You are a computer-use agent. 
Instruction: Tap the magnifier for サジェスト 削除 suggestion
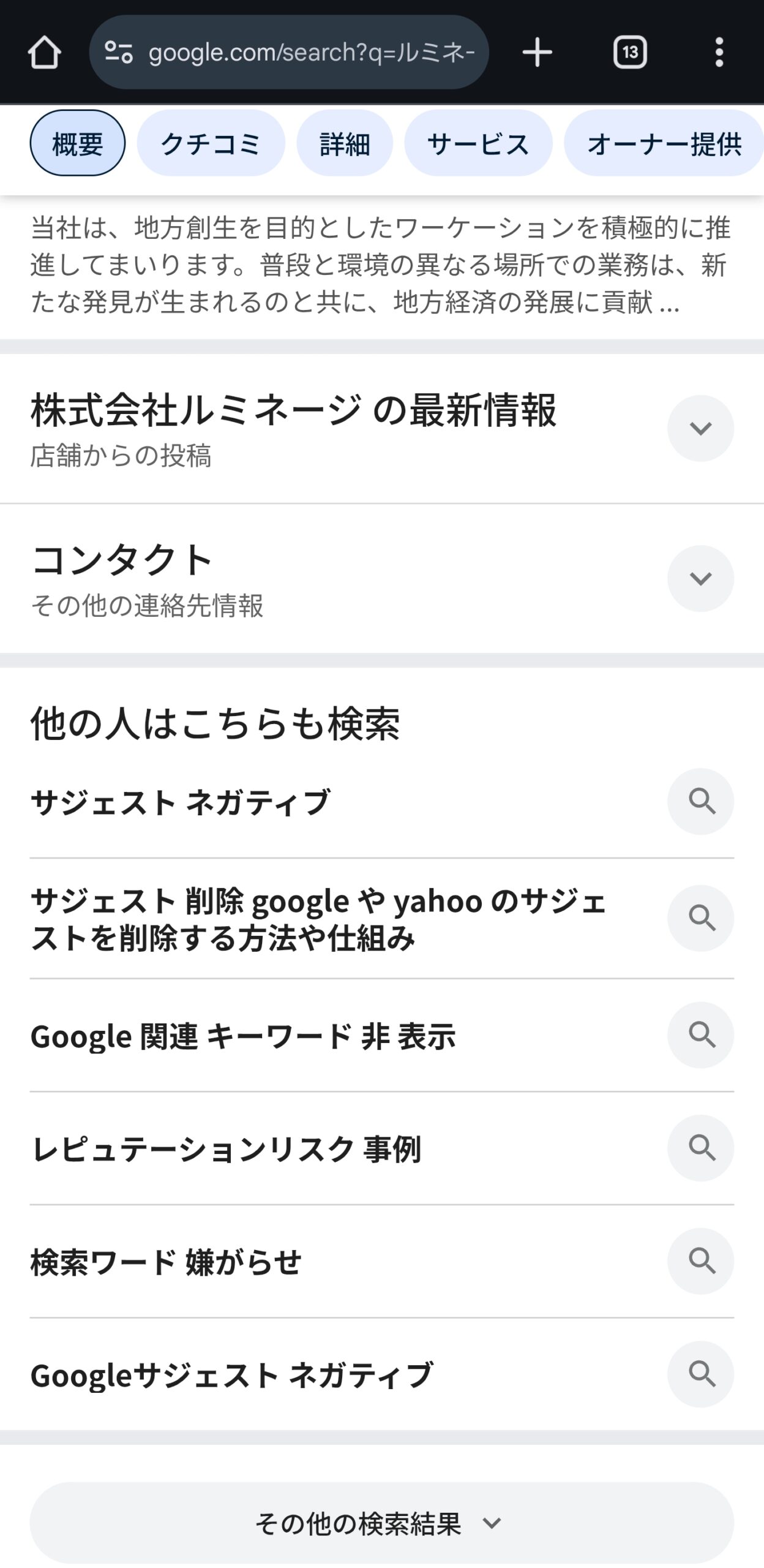(702, 919)
